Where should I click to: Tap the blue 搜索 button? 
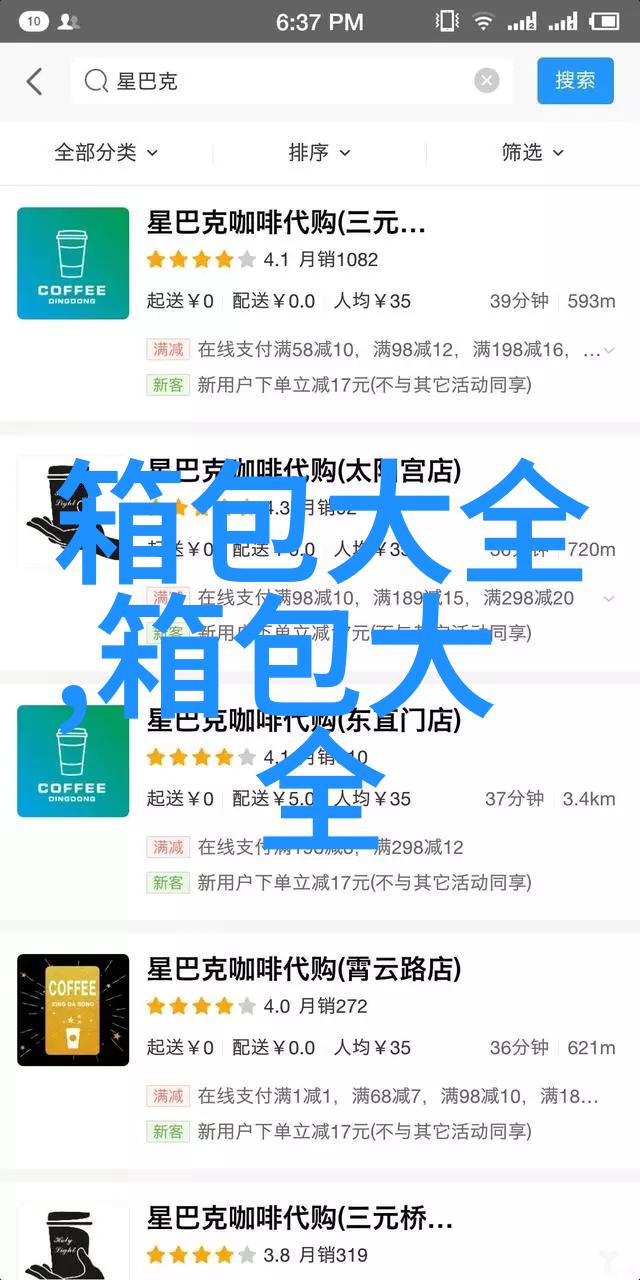575,82
